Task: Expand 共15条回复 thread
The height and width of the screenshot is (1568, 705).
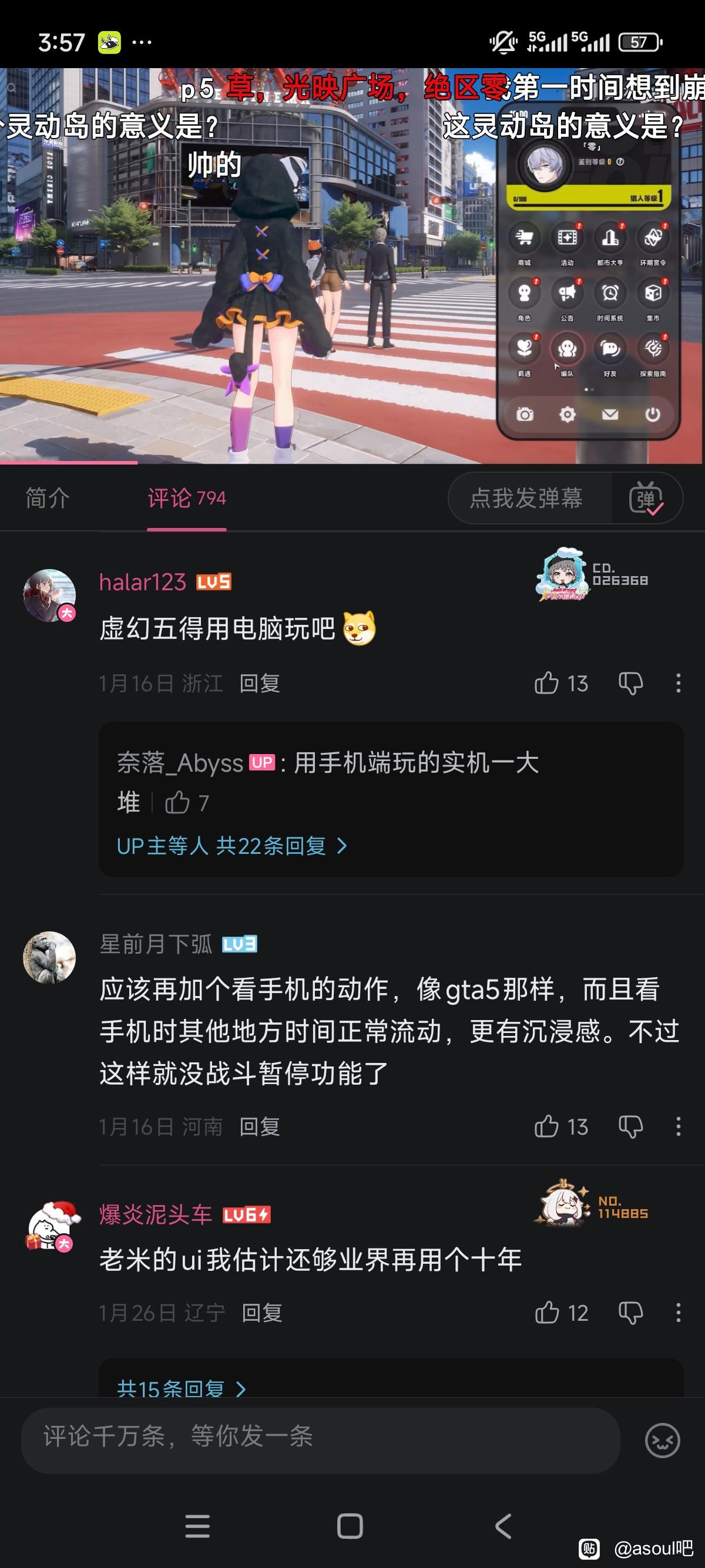Action: [x=181, y=1388]
